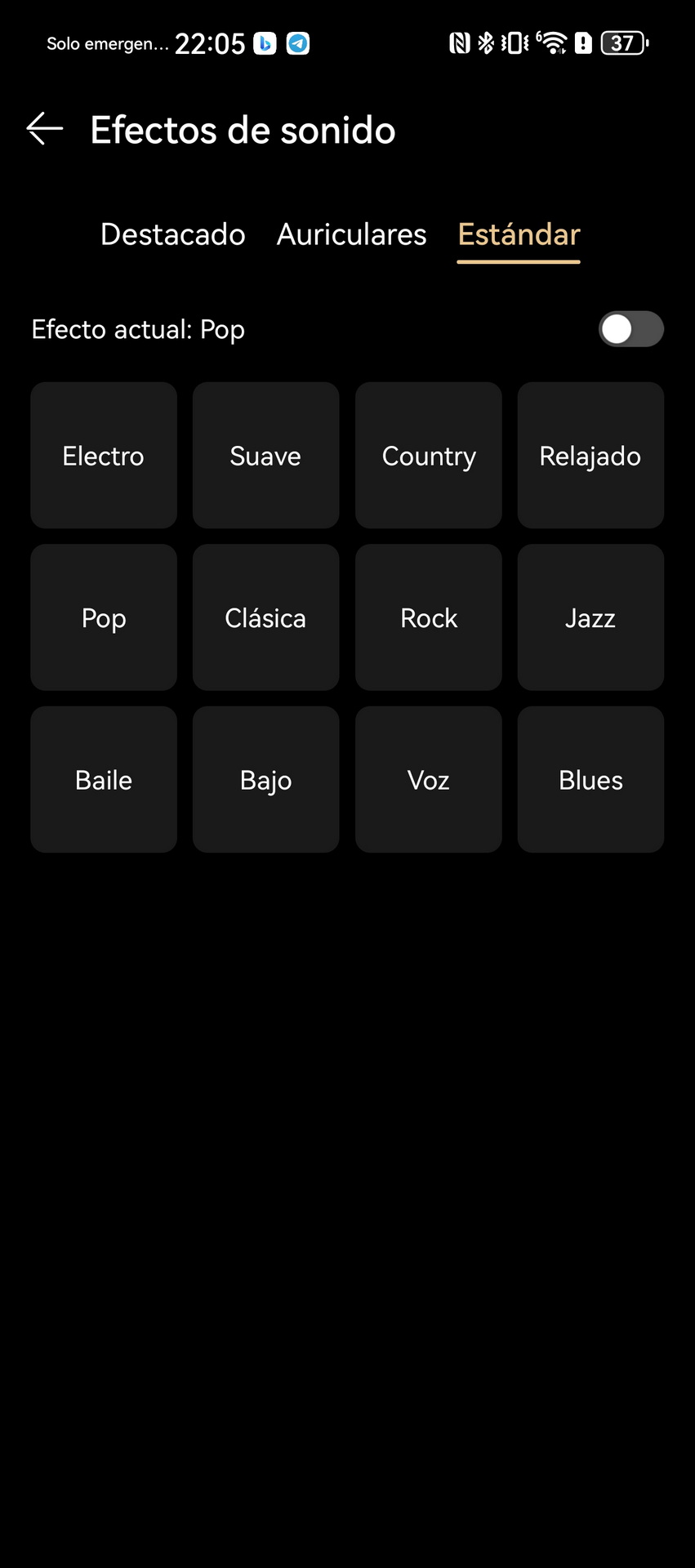Pick the Country preset
Viewport: 695px width, 1568px height.
point(428,455)
